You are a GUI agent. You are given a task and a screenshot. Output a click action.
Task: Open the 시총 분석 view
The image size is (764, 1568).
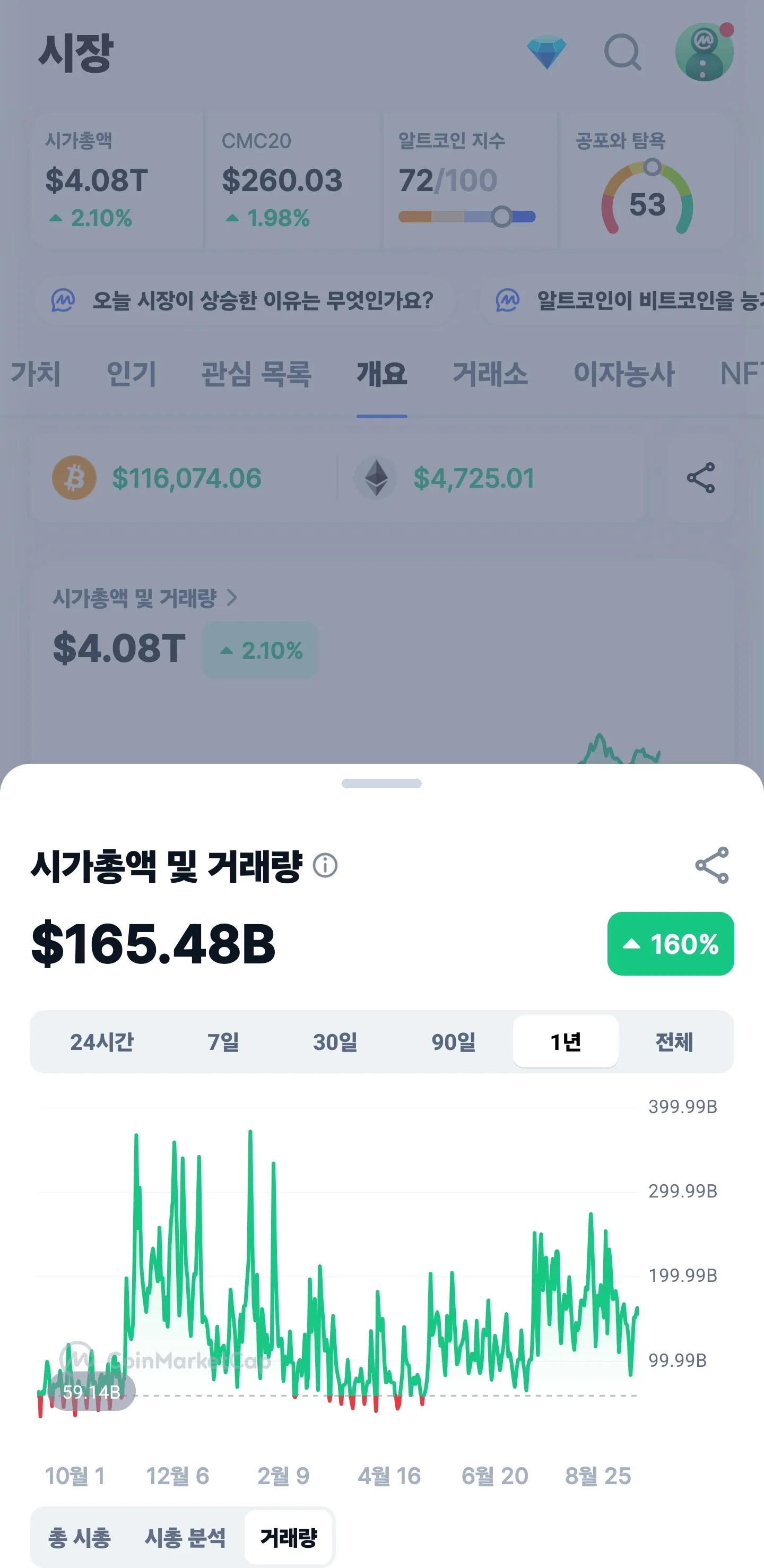coord(185,1538)
